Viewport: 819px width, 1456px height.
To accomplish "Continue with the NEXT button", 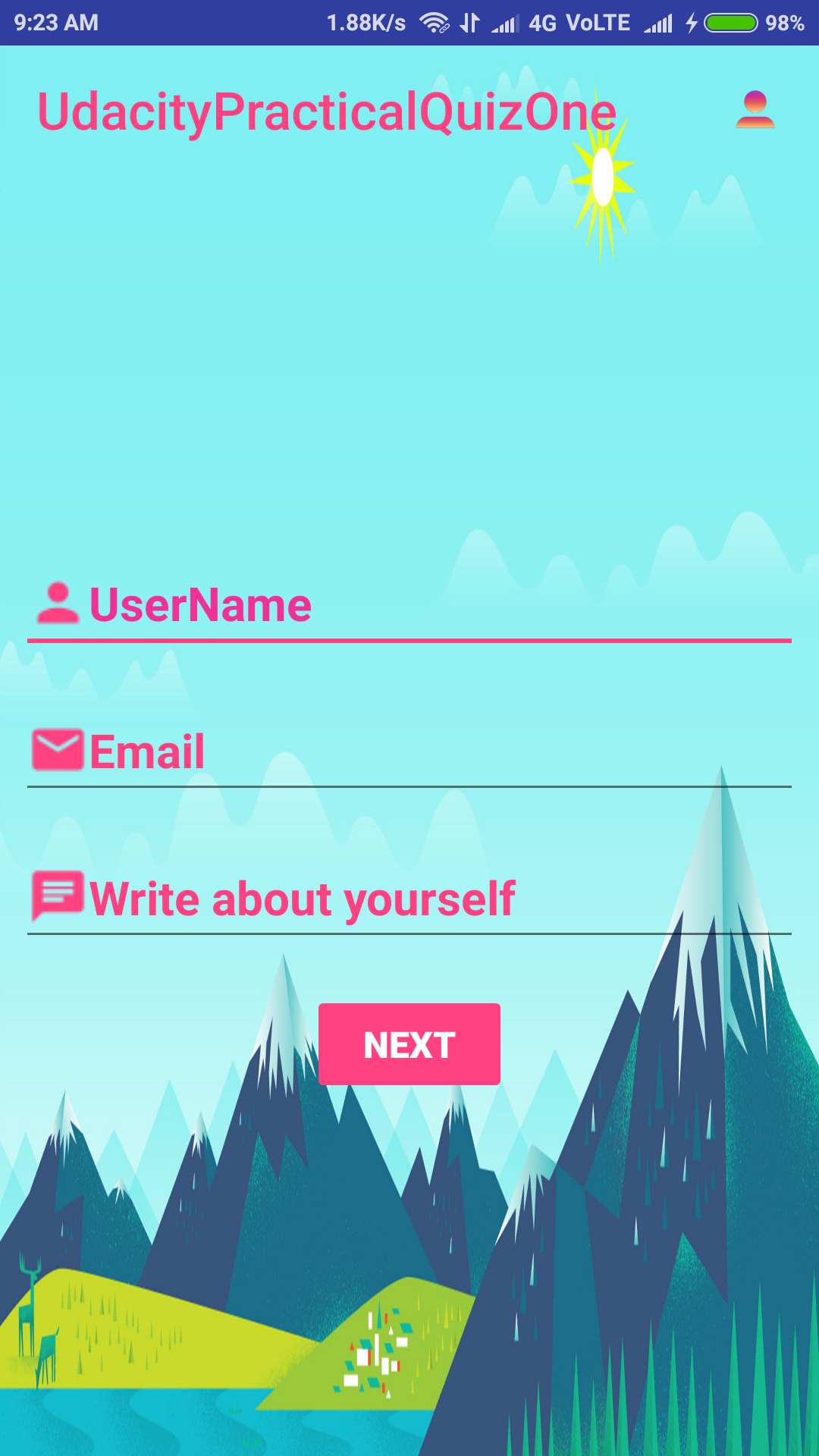I will click(409, 1044).
